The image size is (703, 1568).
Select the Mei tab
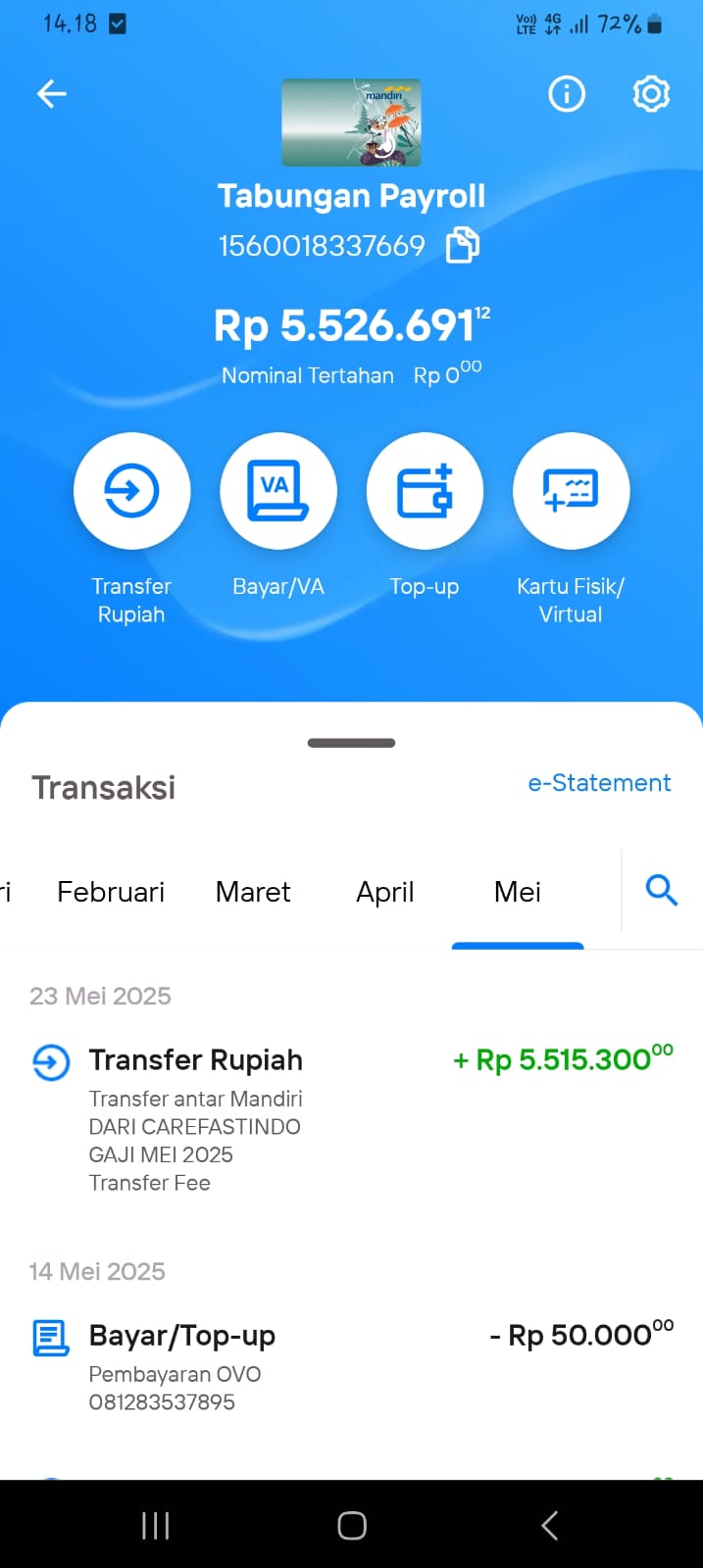tap(518, 892)
